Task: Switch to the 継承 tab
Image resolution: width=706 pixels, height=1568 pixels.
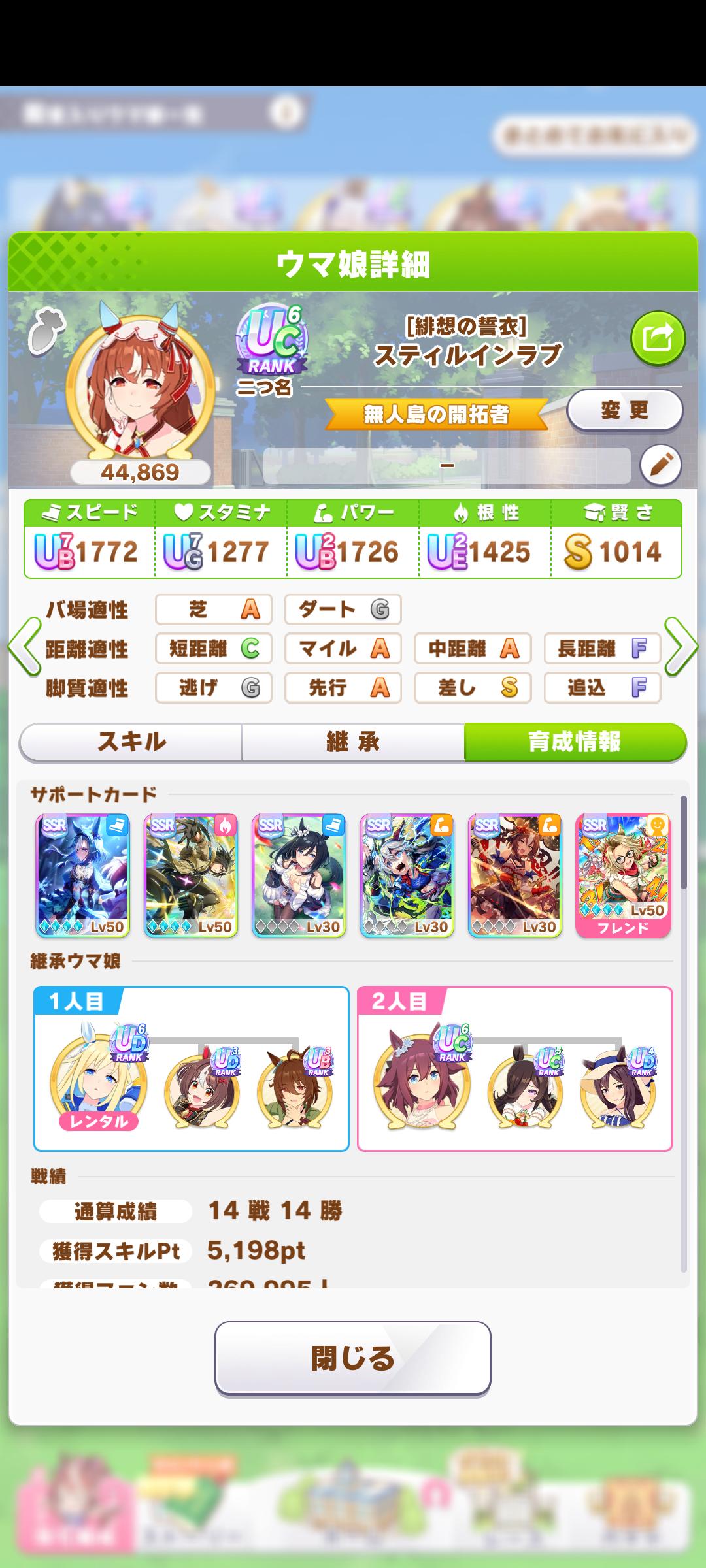Action: pyautogui.click(x=353, y=742)
